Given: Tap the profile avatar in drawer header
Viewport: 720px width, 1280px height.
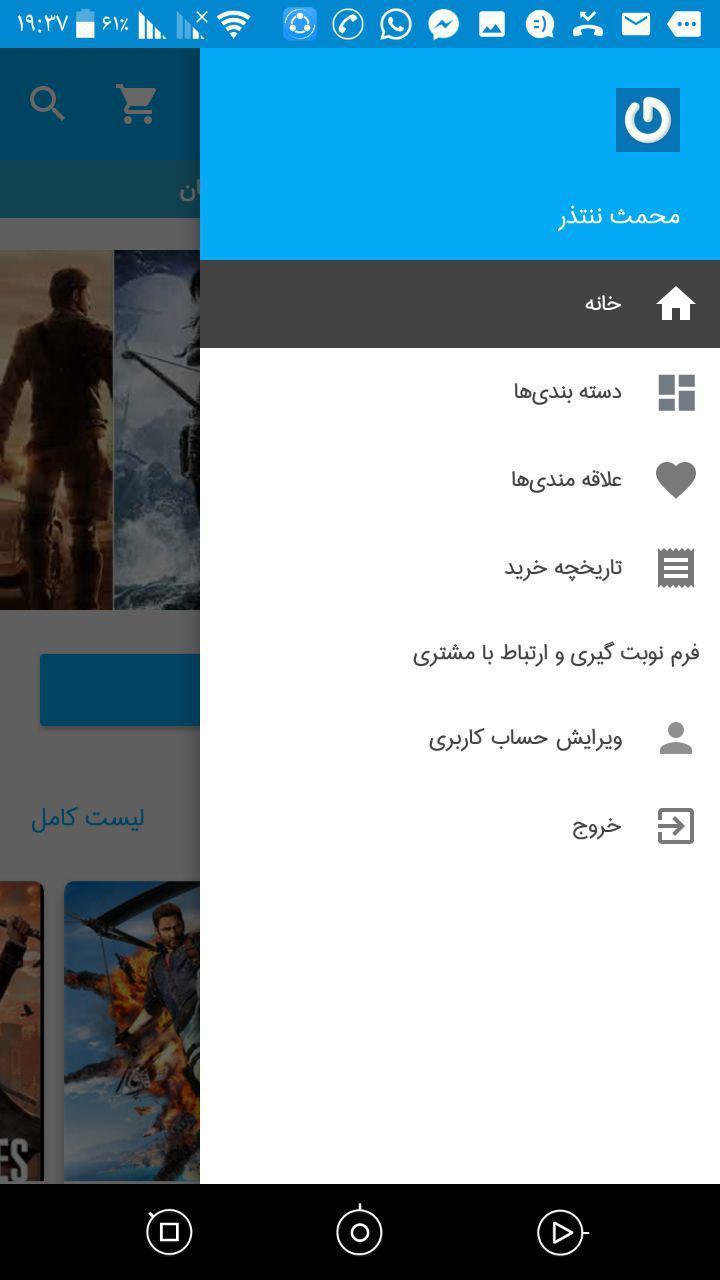Looking at the screenshot, I should (647, 120).
